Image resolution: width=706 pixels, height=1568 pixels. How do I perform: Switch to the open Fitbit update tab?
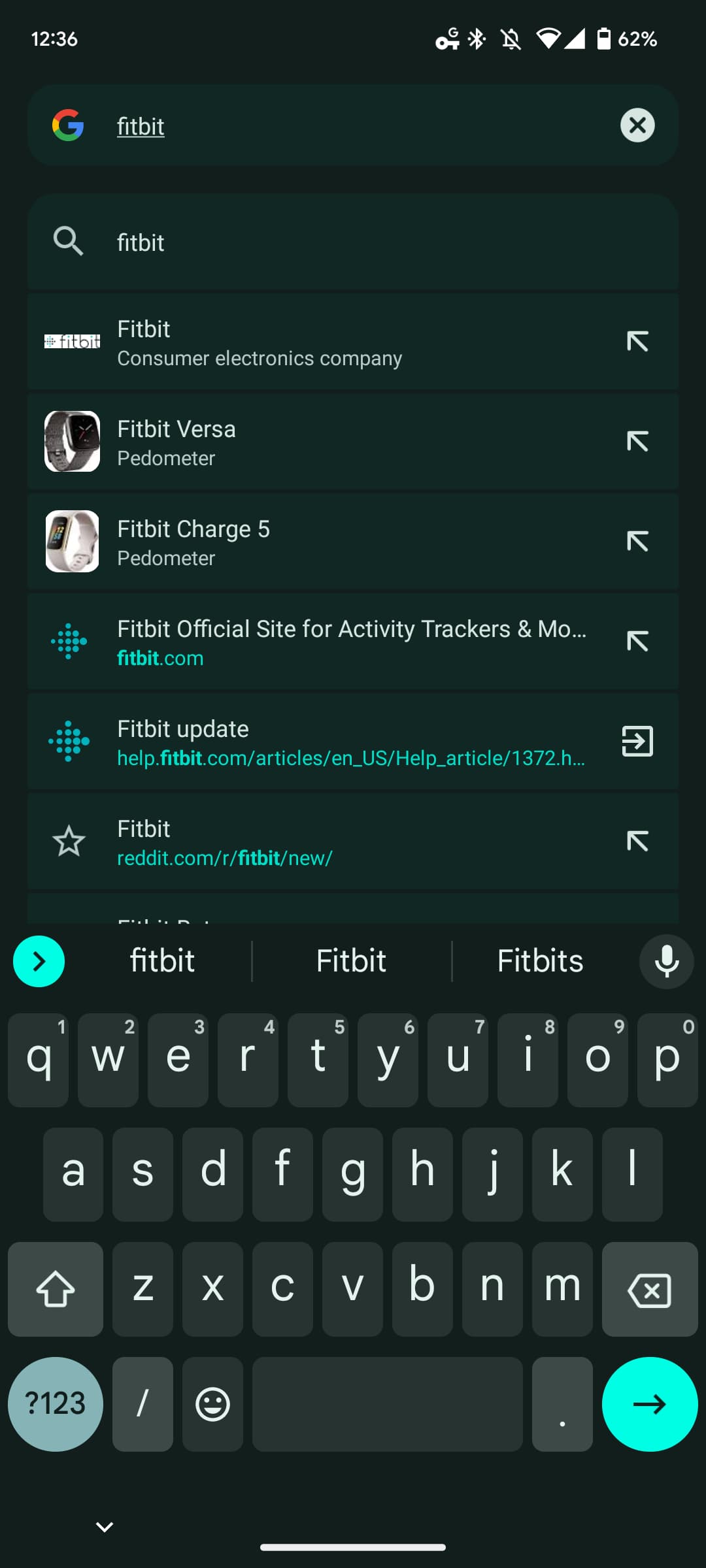point(637,742)
